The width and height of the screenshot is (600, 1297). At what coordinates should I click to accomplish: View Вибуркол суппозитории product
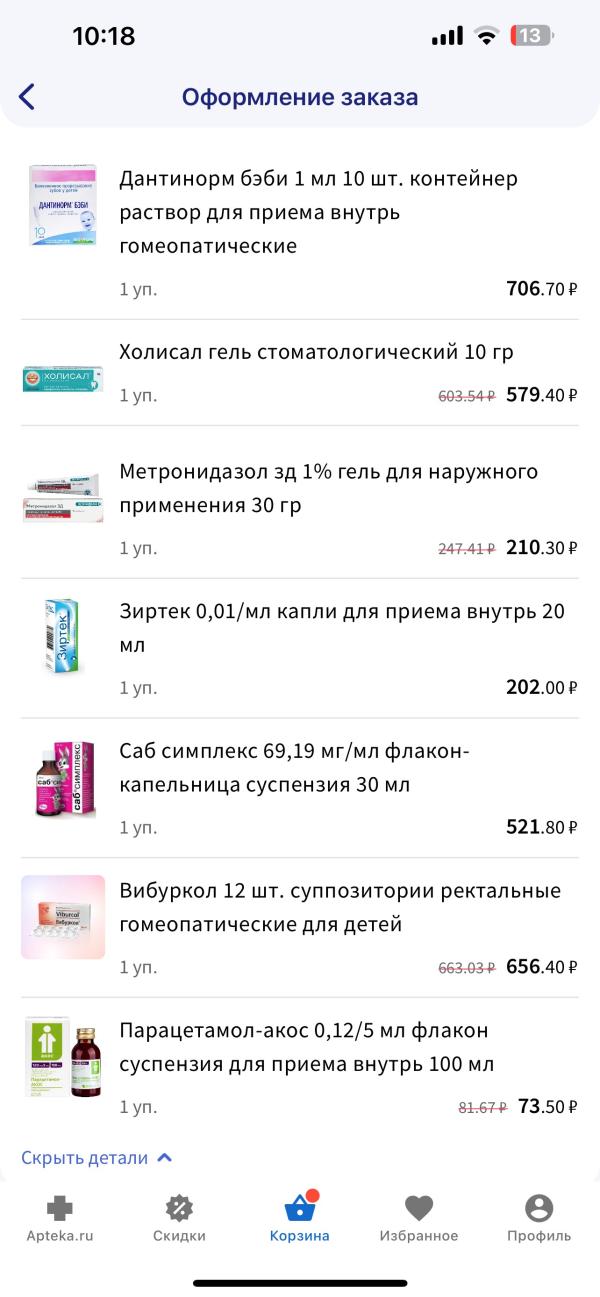click(340, 907)
